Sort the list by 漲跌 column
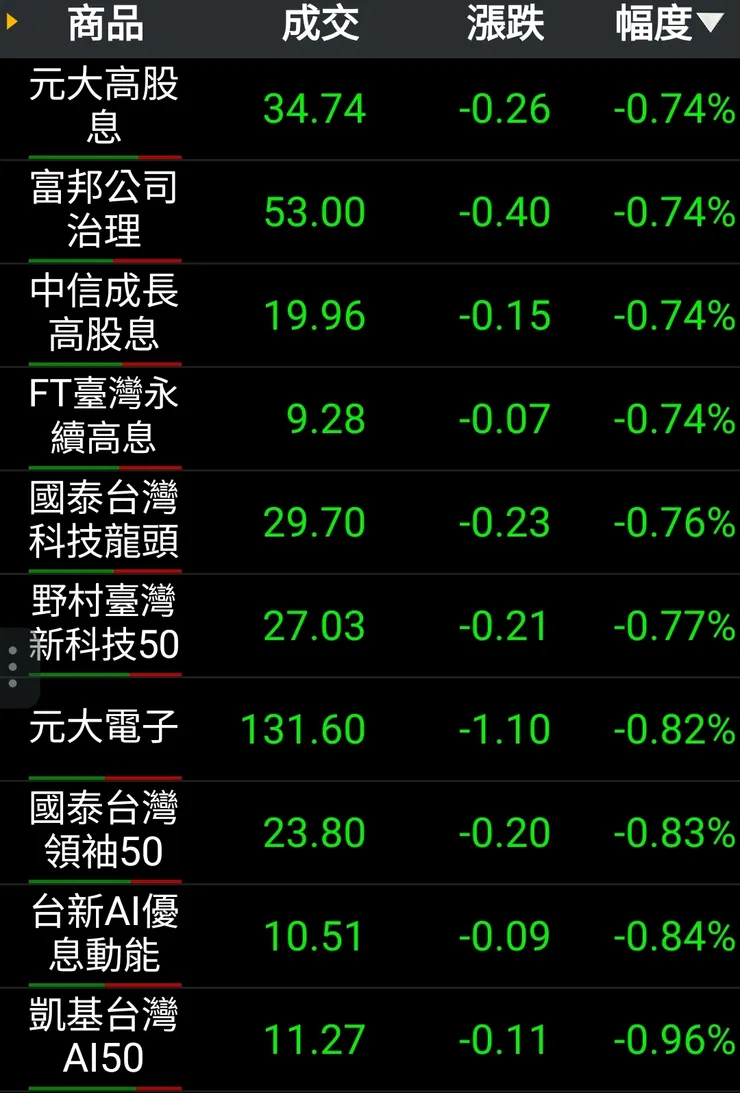 tap(505, 25)
